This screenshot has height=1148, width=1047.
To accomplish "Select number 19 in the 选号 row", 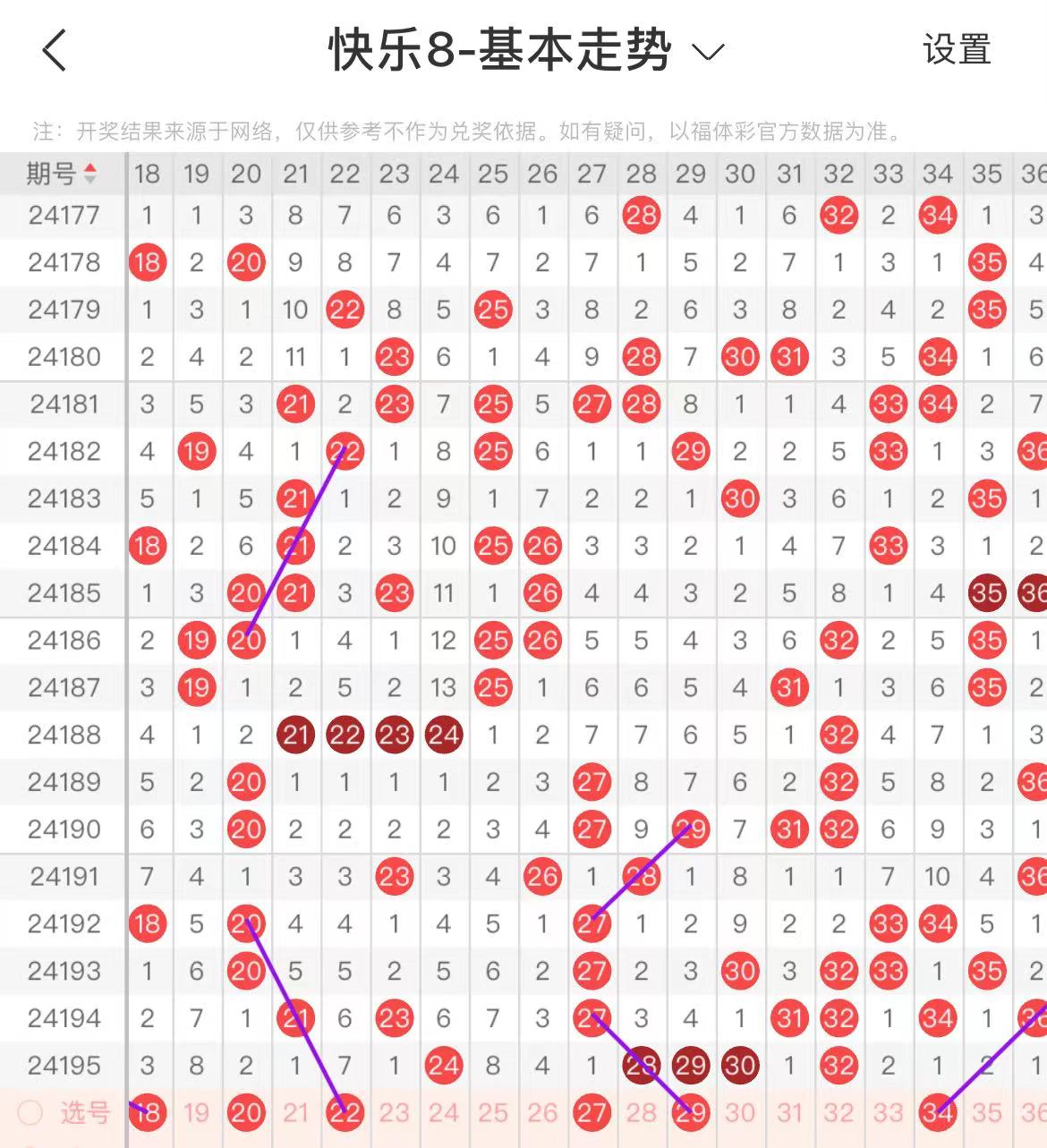I will 196,1112.
